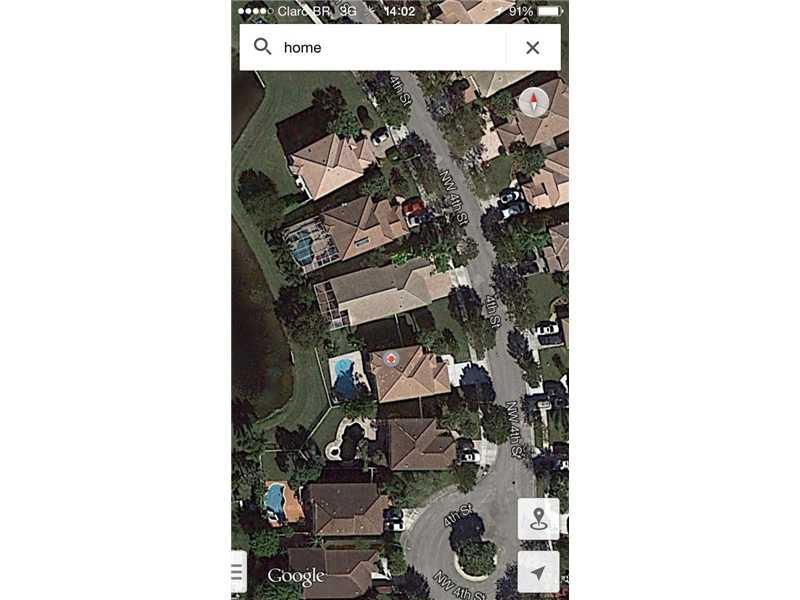Select the red home marker on map
The width and height of the screenshot is (800, 600).
pyautogui.click(x=391, y=357)
